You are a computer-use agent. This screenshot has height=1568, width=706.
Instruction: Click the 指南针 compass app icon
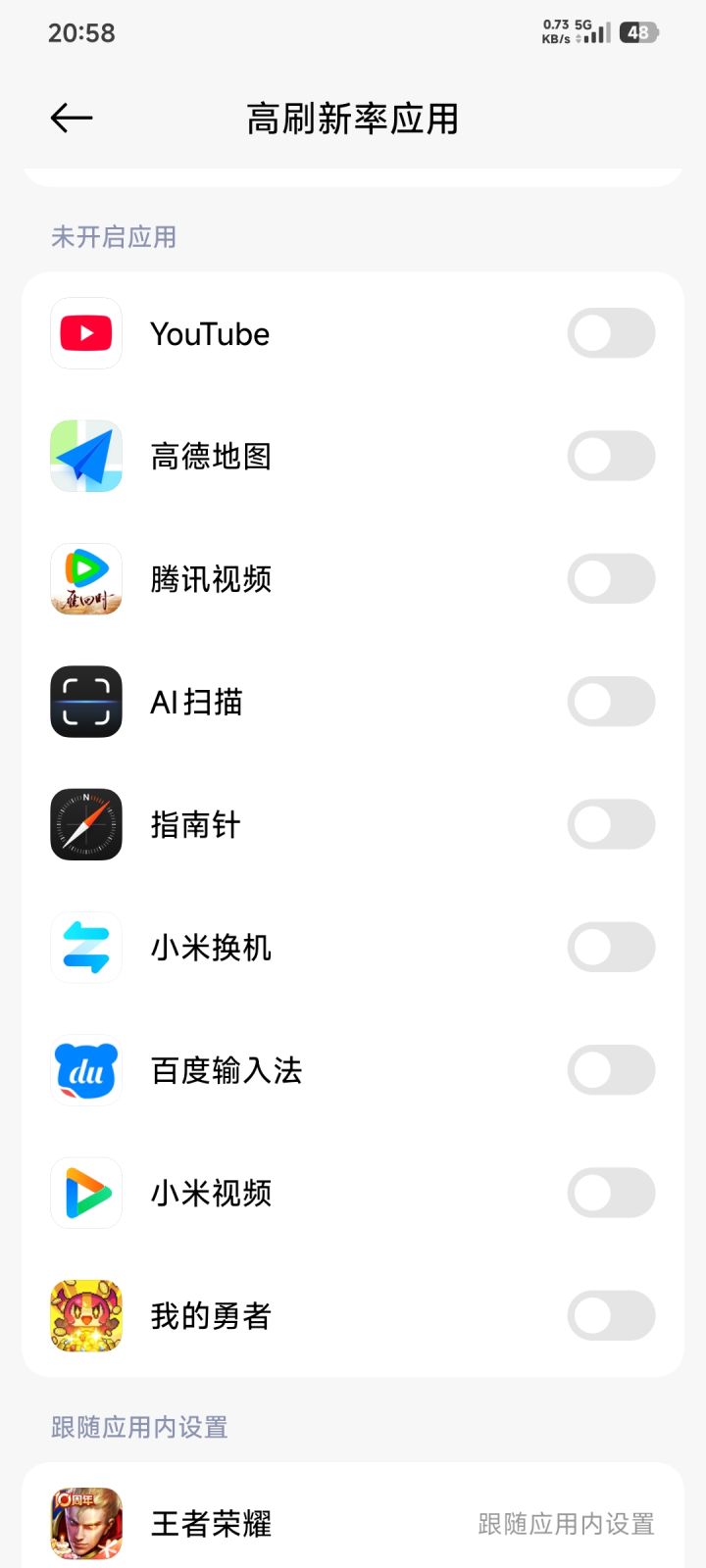85,824
